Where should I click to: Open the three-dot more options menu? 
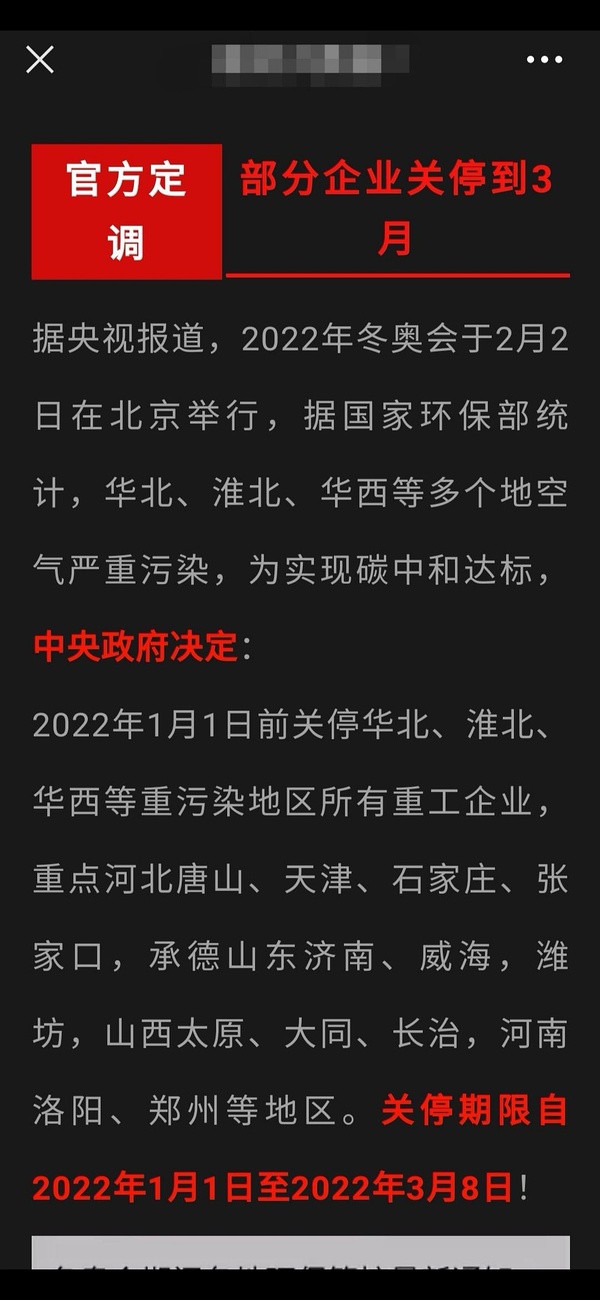coord(544,60)
